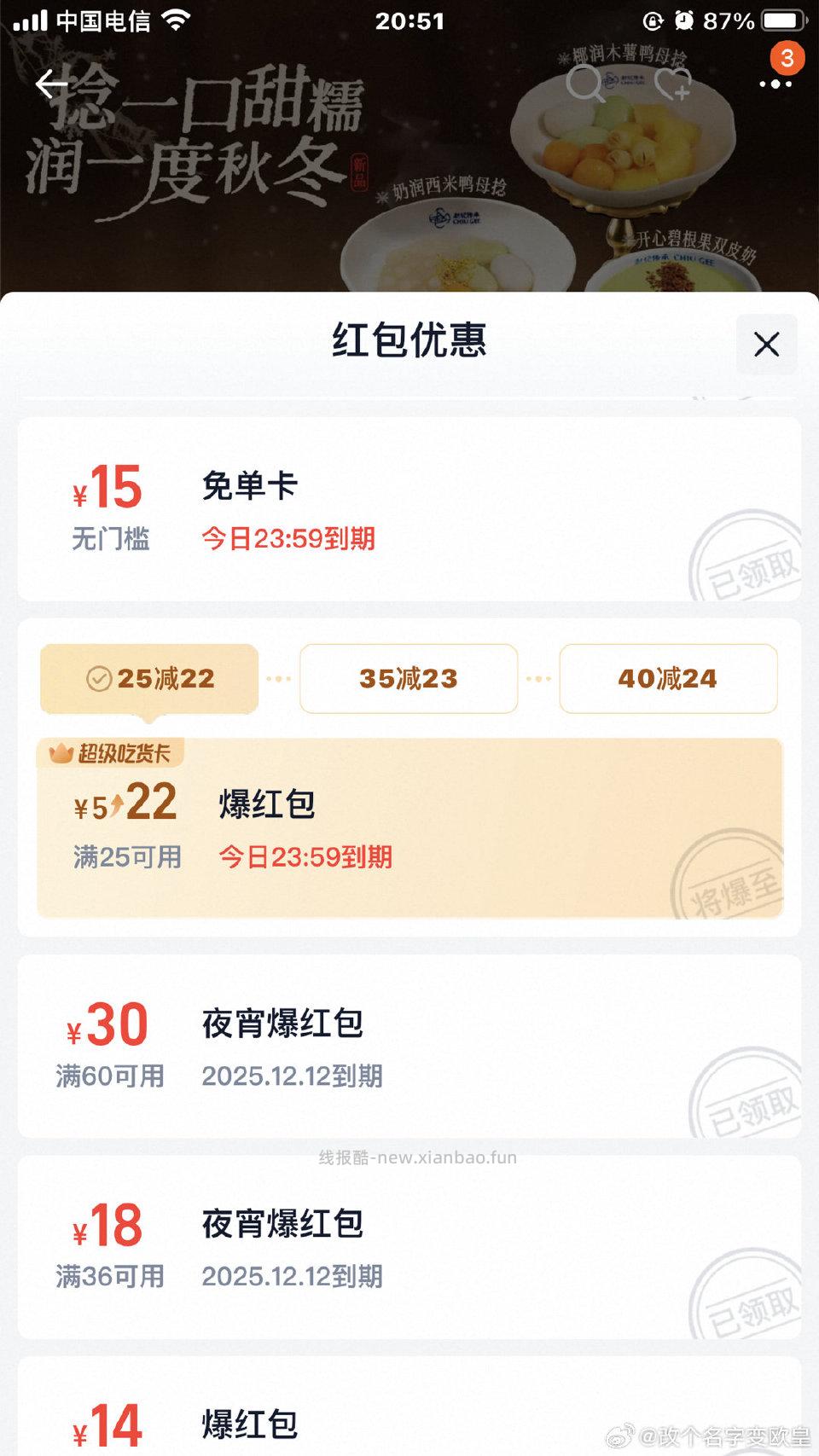Tap the alarm clock status bar icon

682,19
